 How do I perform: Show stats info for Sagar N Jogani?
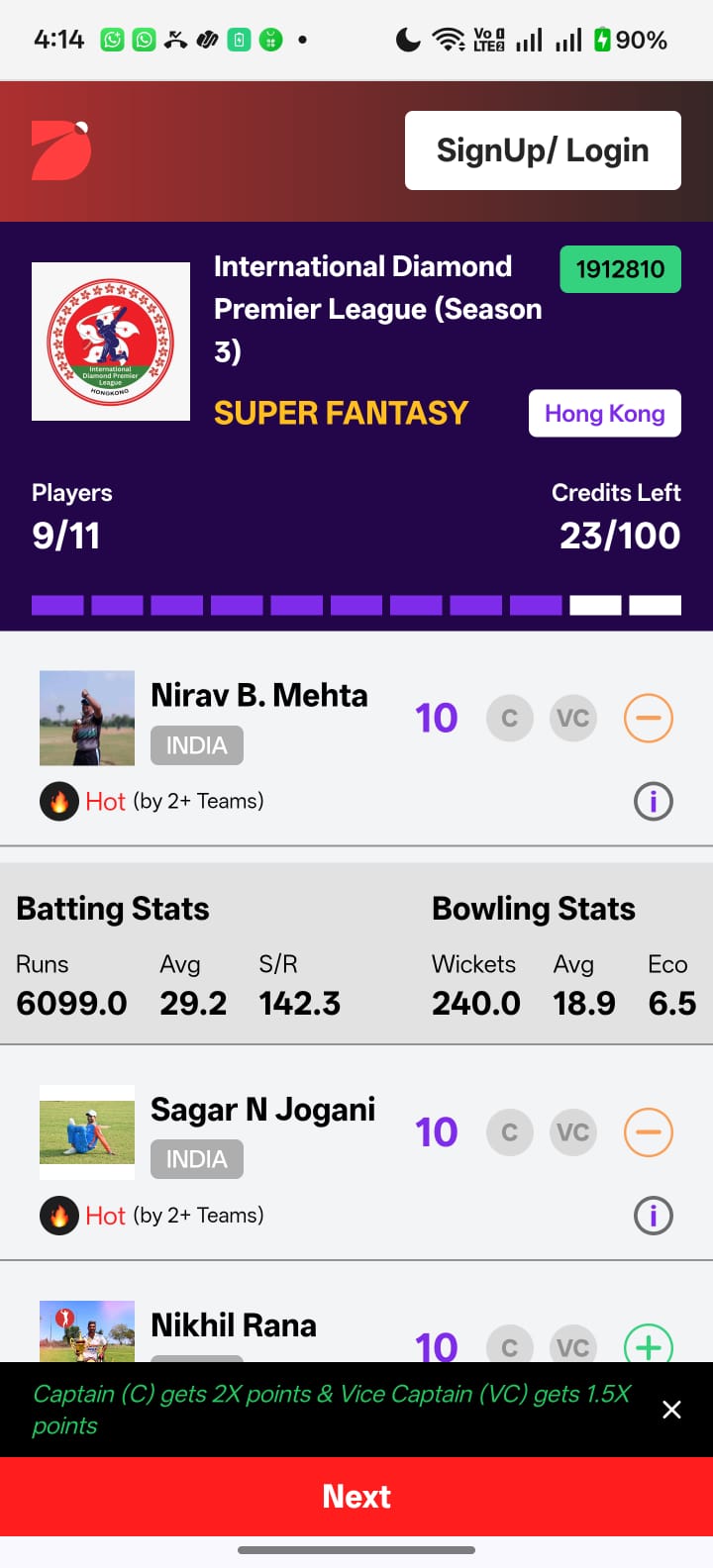(653, 1216)
